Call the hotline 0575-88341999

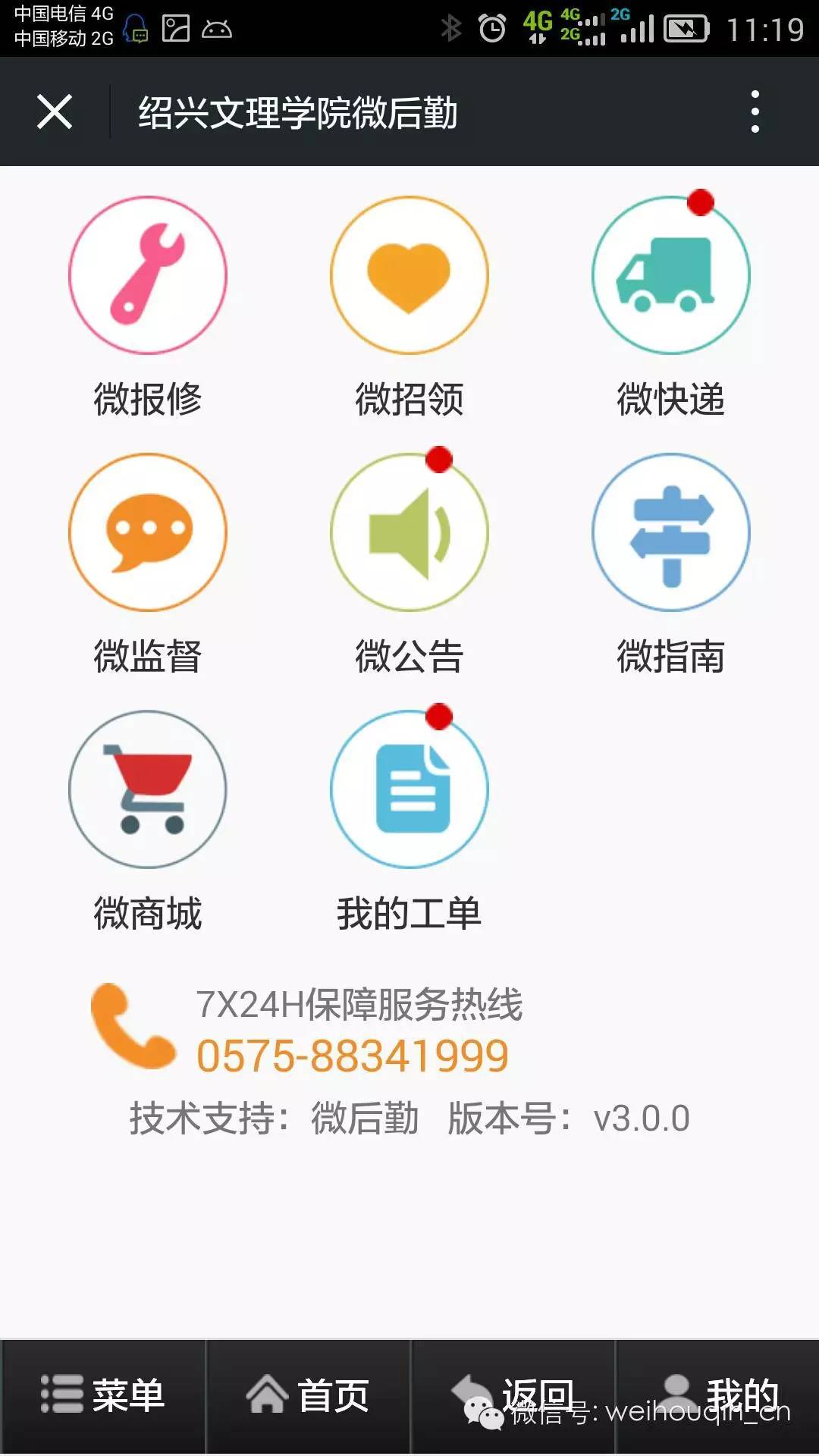pyautogui.click(x=353, y=1056)
